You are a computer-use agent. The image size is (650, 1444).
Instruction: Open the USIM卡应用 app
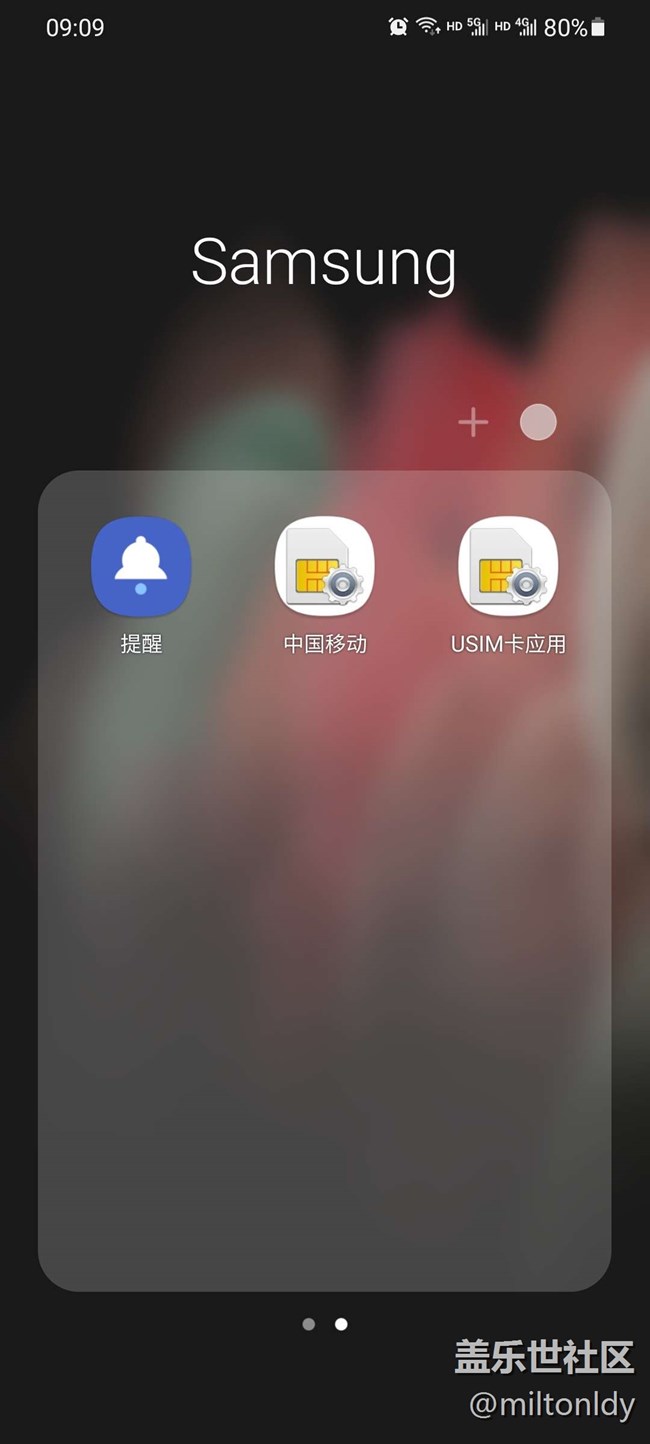point(508,567)
